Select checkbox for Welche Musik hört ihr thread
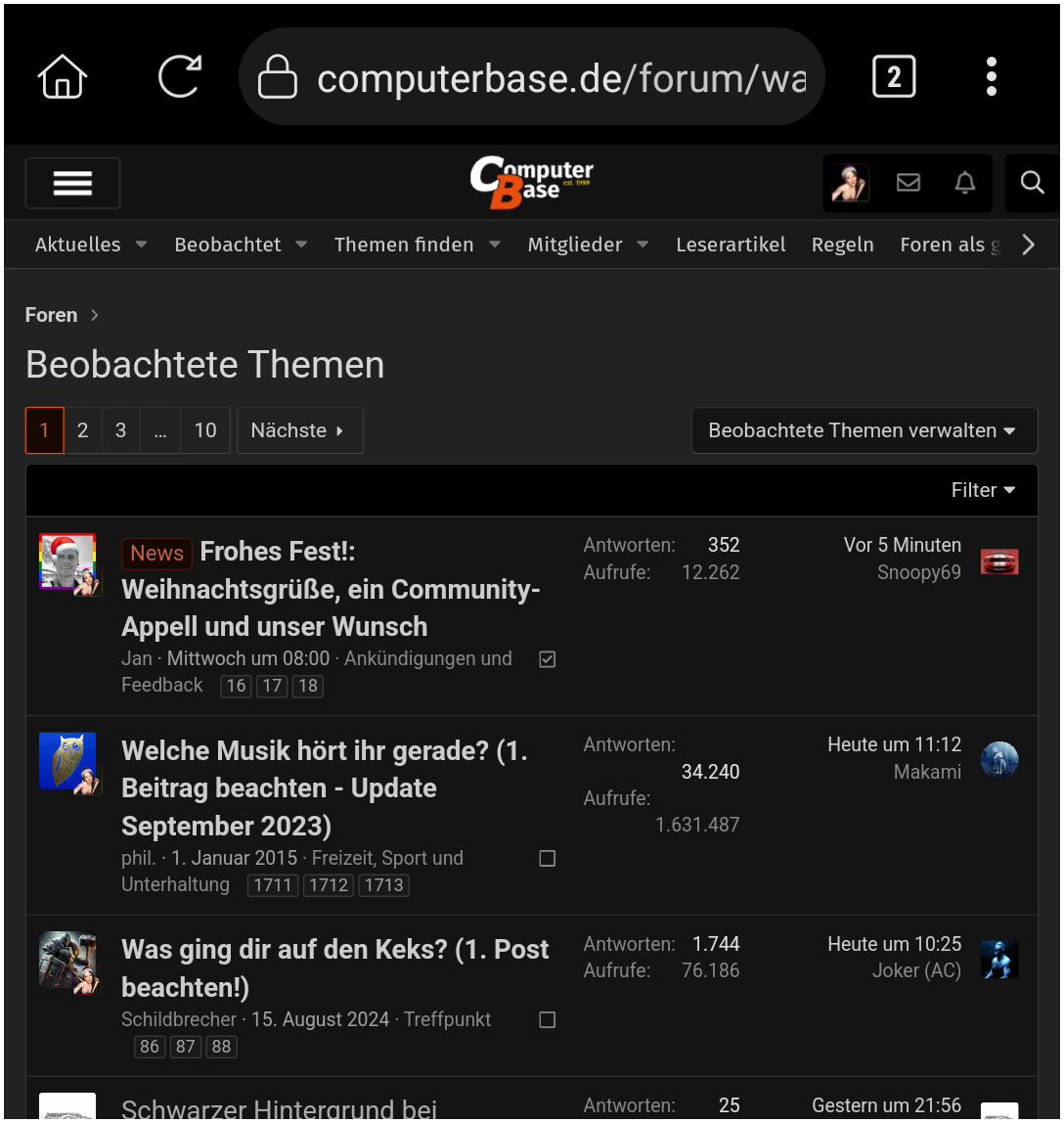This screenshot has width=1064, height=1123. pos(548,858)
